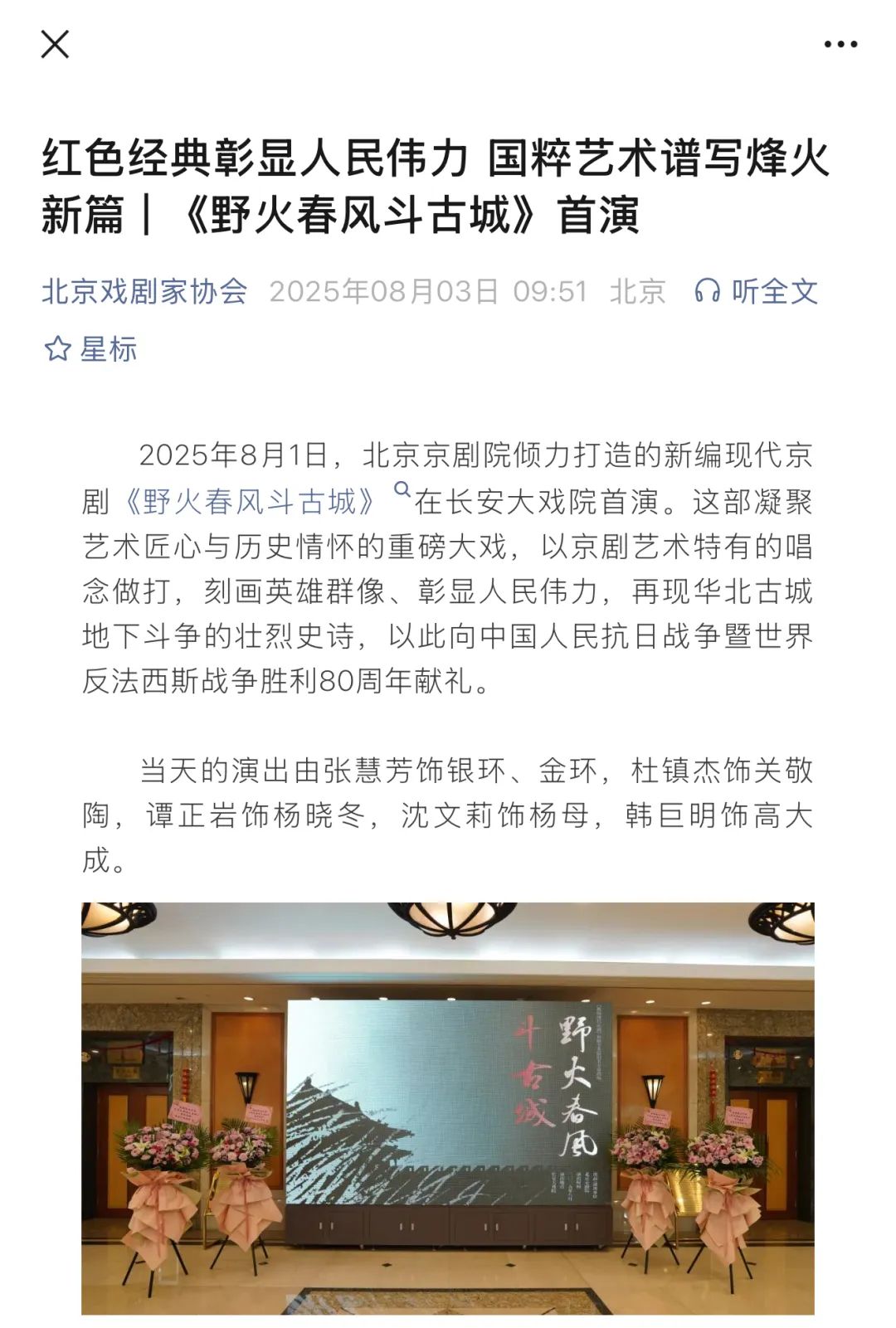Open the three-dot overflow menu
Viewport: 896px width, 1328px height.
click(x=840, y=45)
